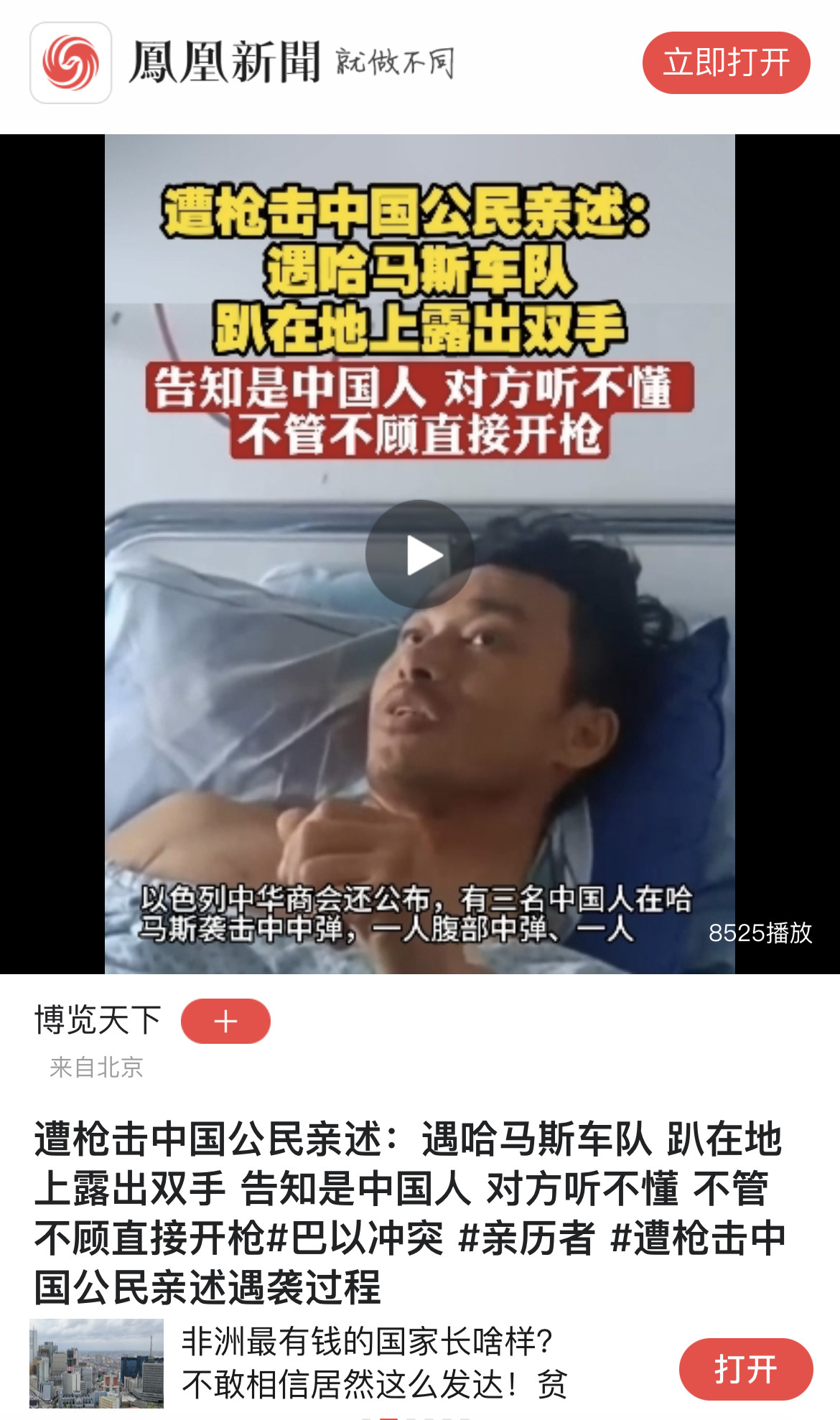Open the 凤凰新闻 app logo

pyautogui.click(x=70, y=63)
